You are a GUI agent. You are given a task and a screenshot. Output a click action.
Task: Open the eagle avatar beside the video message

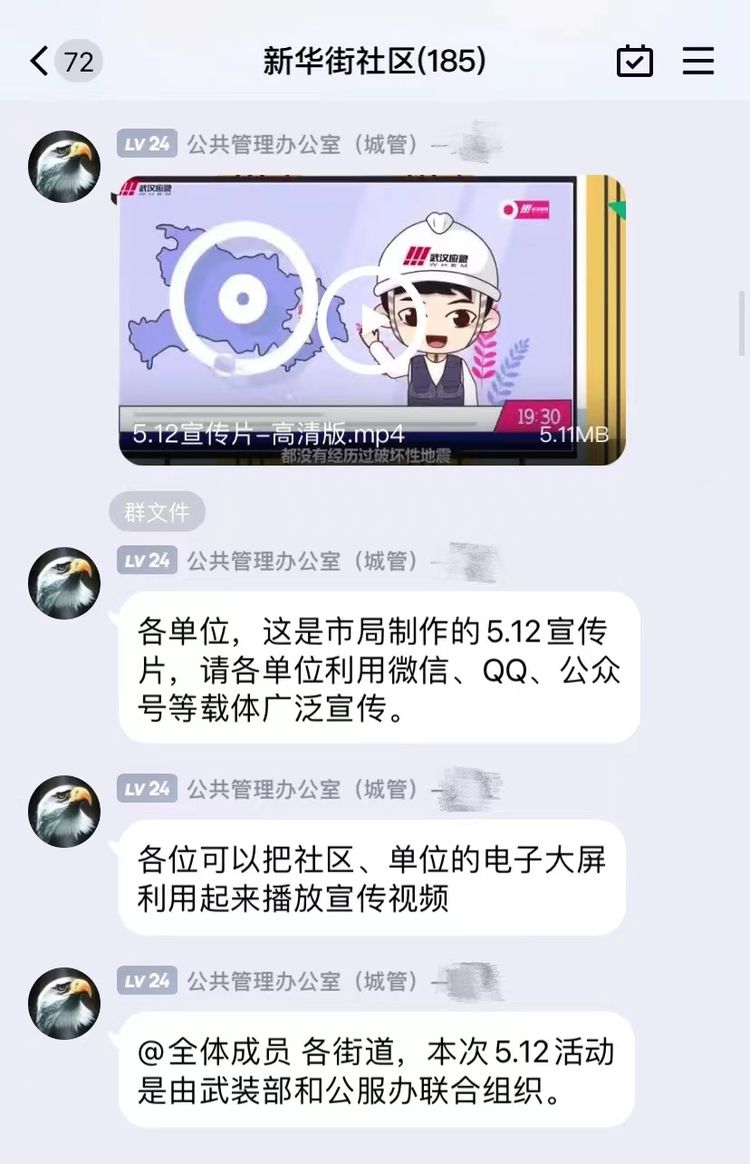click(64, 166)
